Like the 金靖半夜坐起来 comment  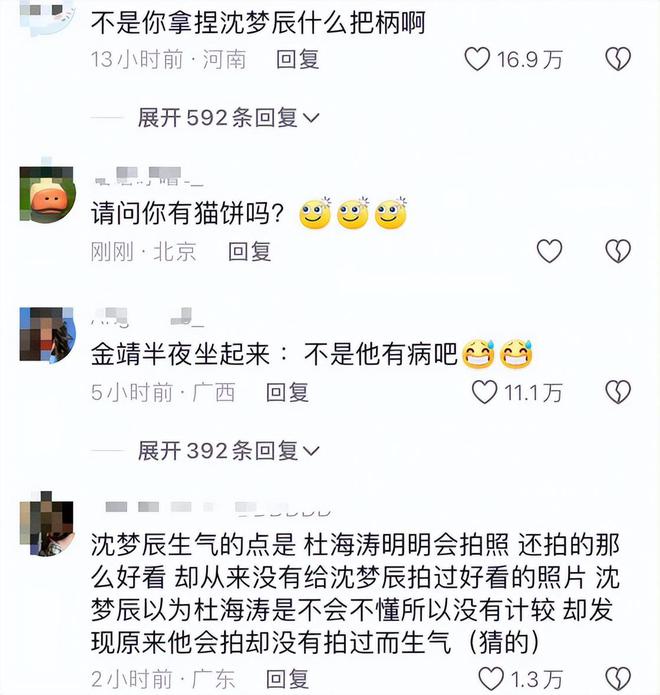click(485, 392)
